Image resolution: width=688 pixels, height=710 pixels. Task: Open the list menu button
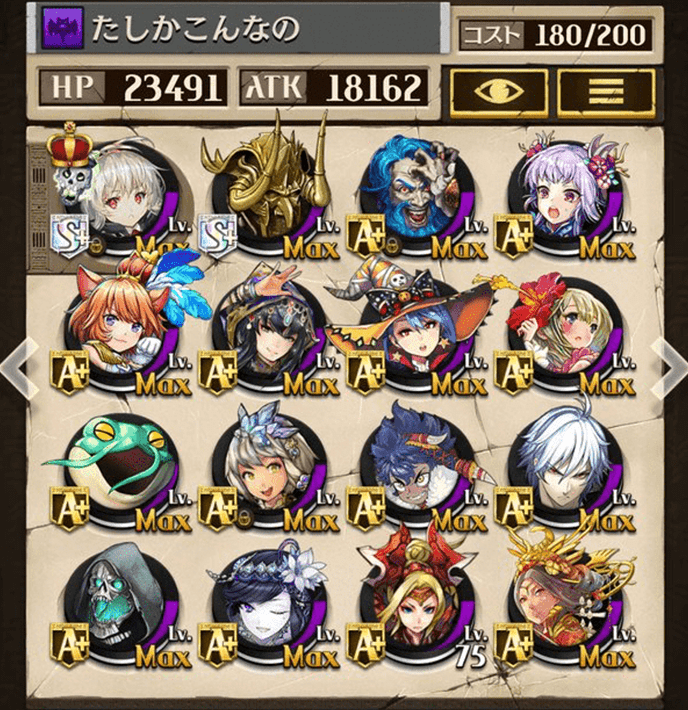pos(606,92)
